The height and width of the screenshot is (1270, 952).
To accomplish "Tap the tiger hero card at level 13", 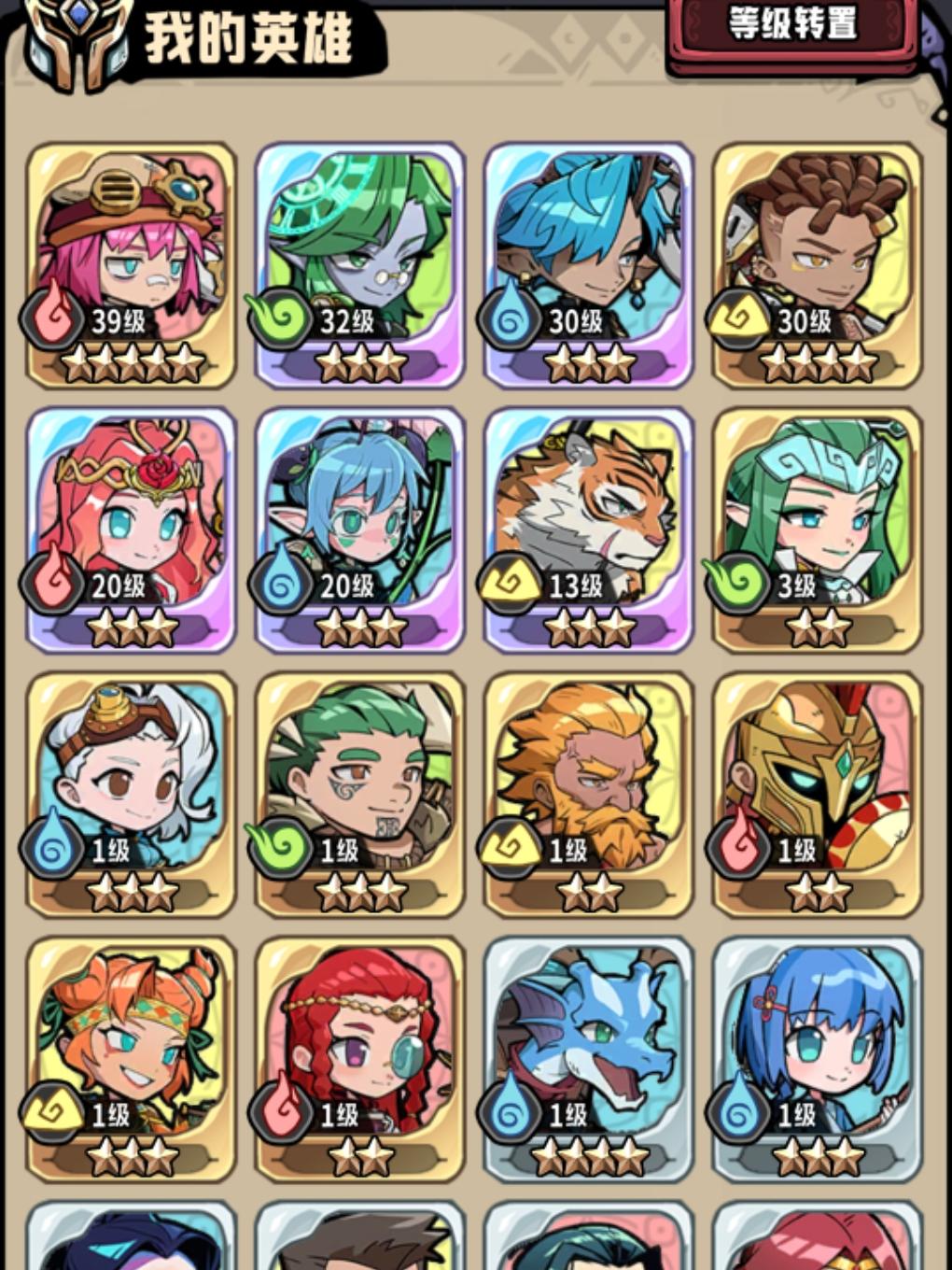I will tap(585, 523).
